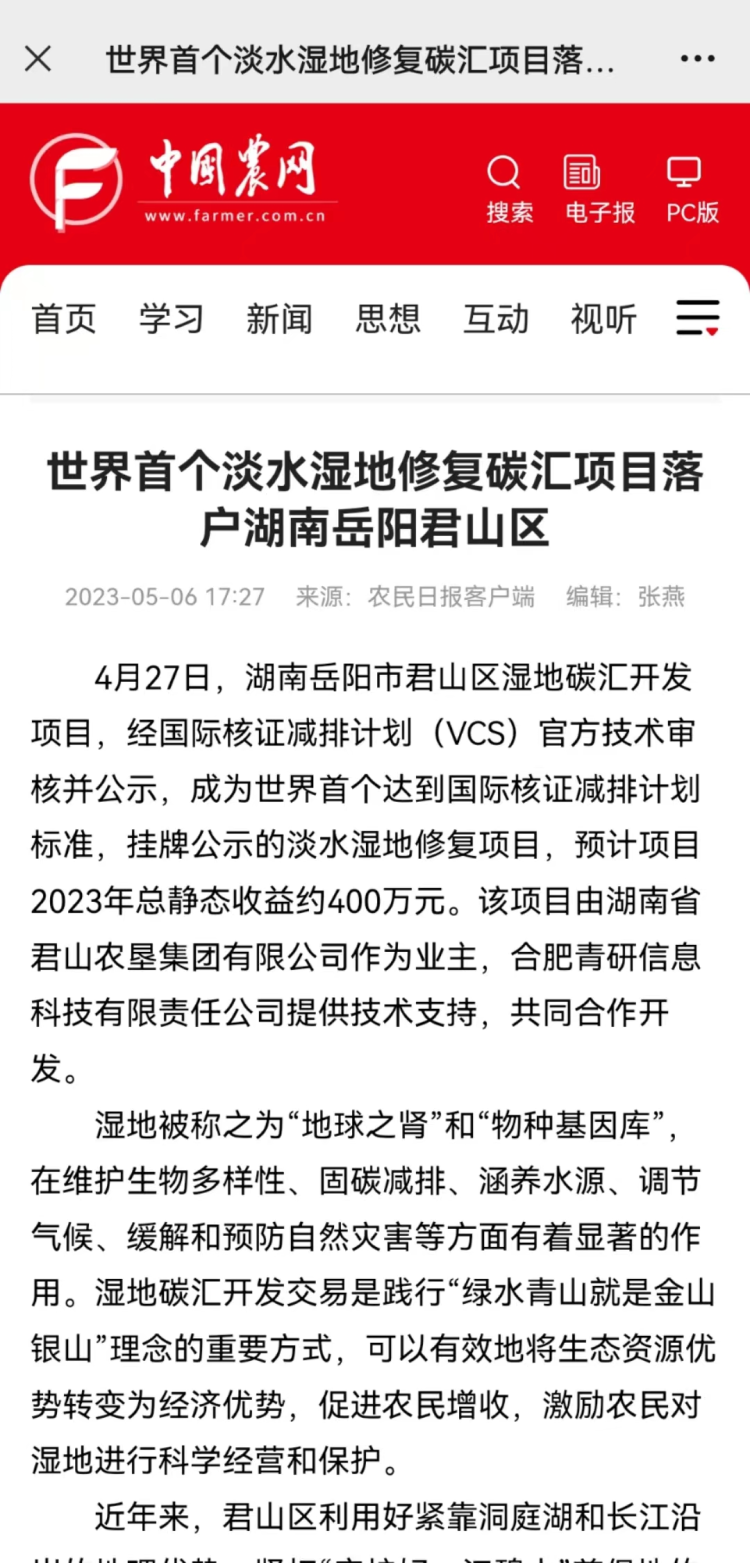Viewport: 750px width, 1563px height.
Task: Open the 搜索 search icon
Action: [510, 189]
